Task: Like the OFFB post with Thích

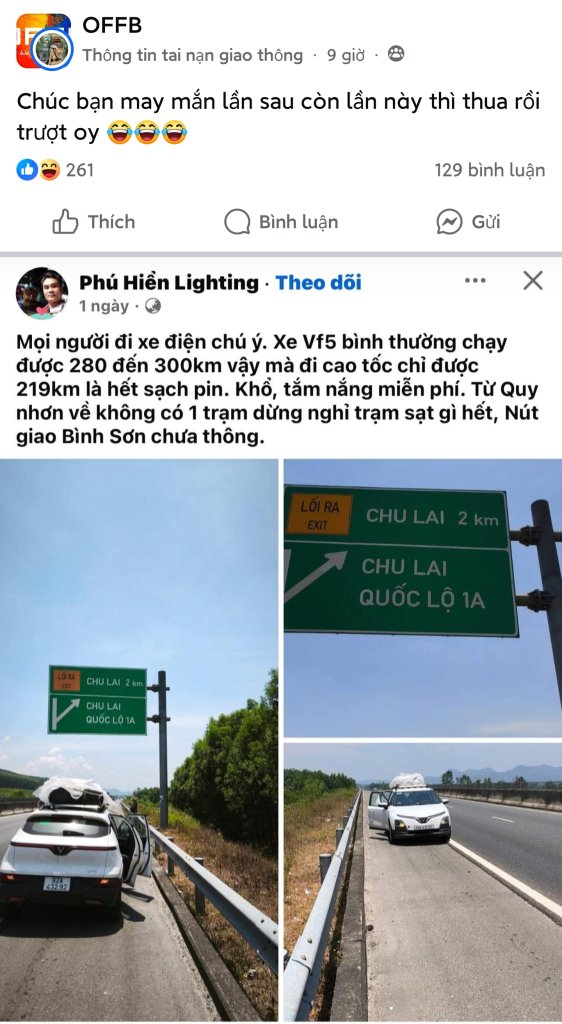Action: 93,222
